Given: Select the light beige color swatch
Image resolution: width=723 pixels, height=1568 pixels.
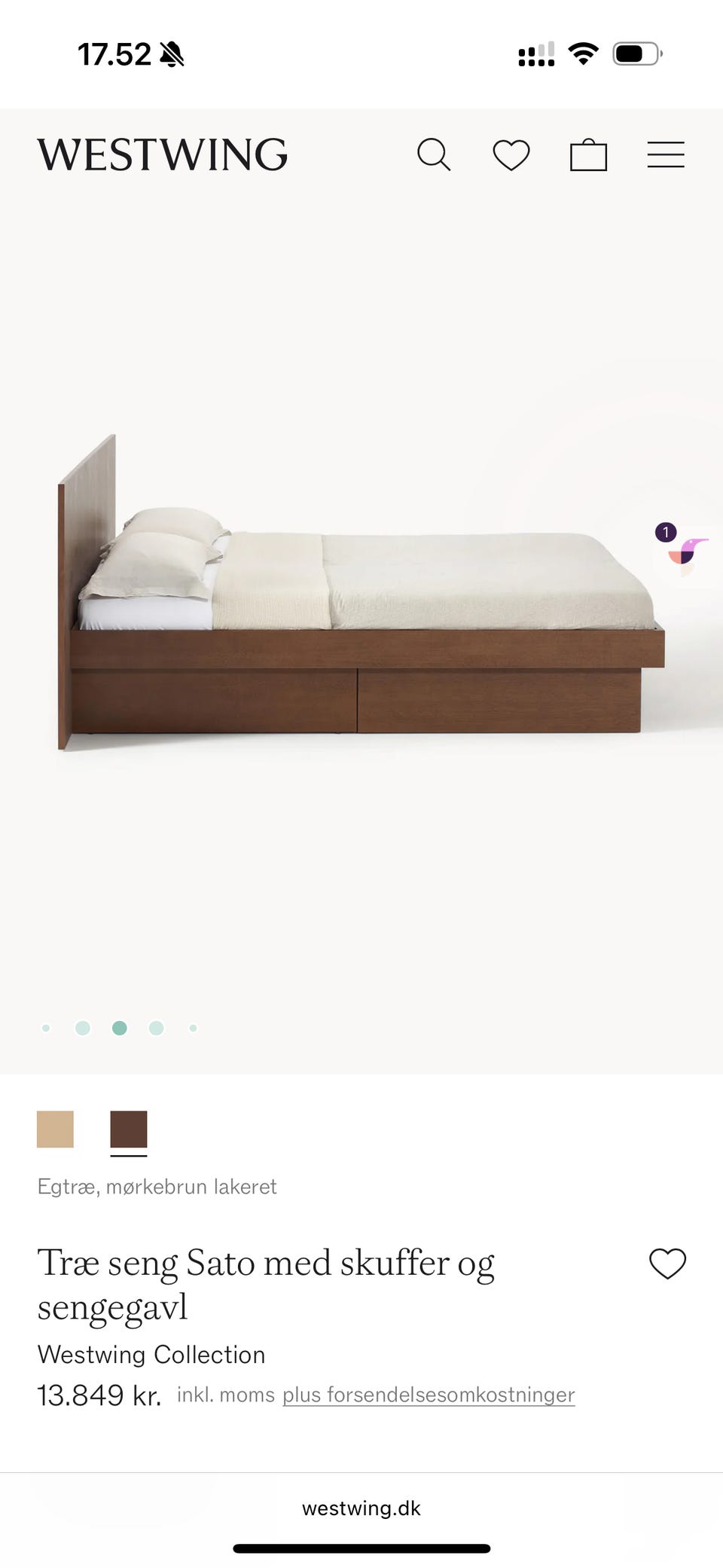Looking at the screenshot, I should click(55, 1129).
